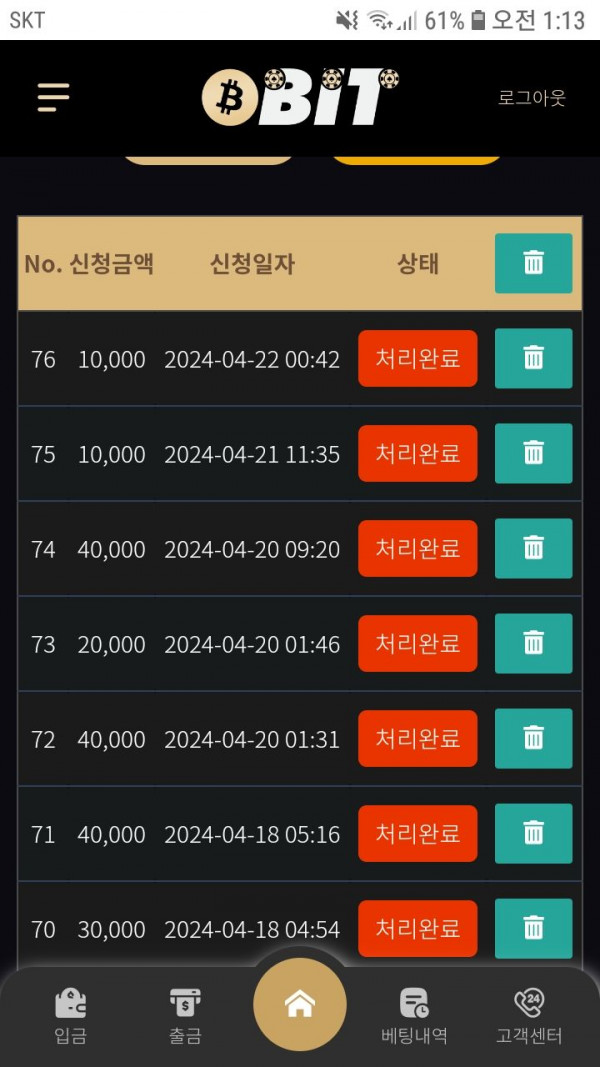Go to the home screen button
Viewport: 600px width, 1067px height.
coord(300,1005)
